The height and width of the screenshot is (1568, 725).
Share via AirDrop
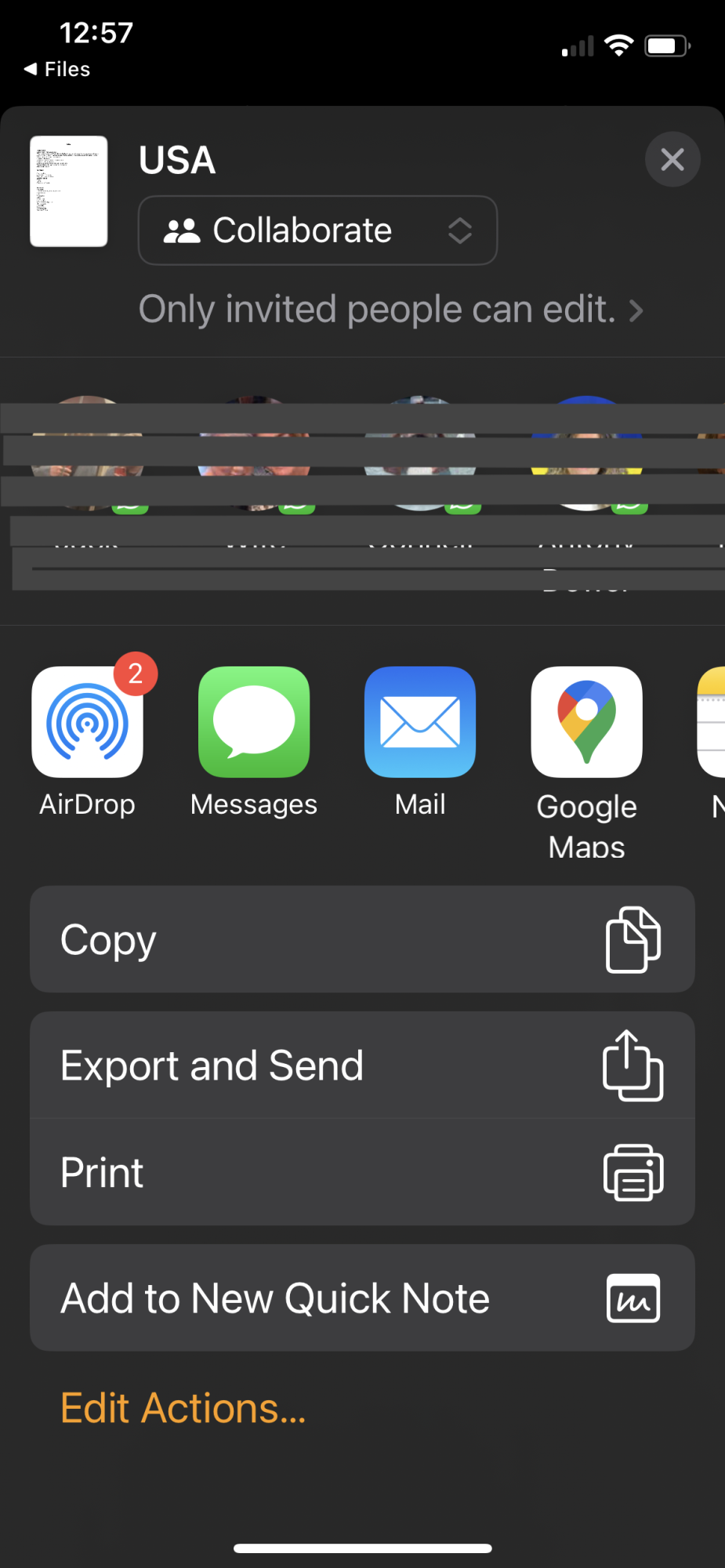tap(87, 722)
